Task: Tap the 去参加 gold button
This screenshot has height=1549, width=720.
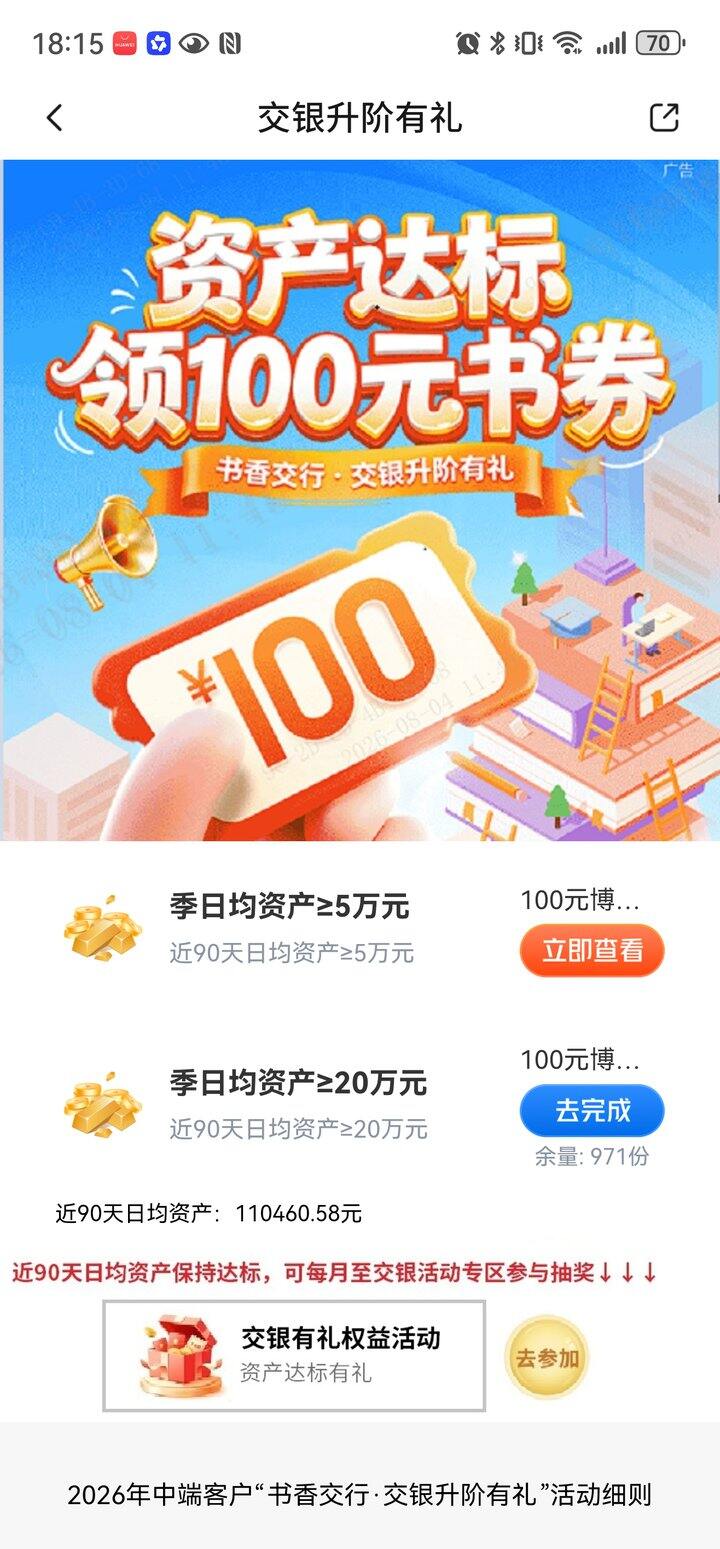Action: (x=546, y=1358)
